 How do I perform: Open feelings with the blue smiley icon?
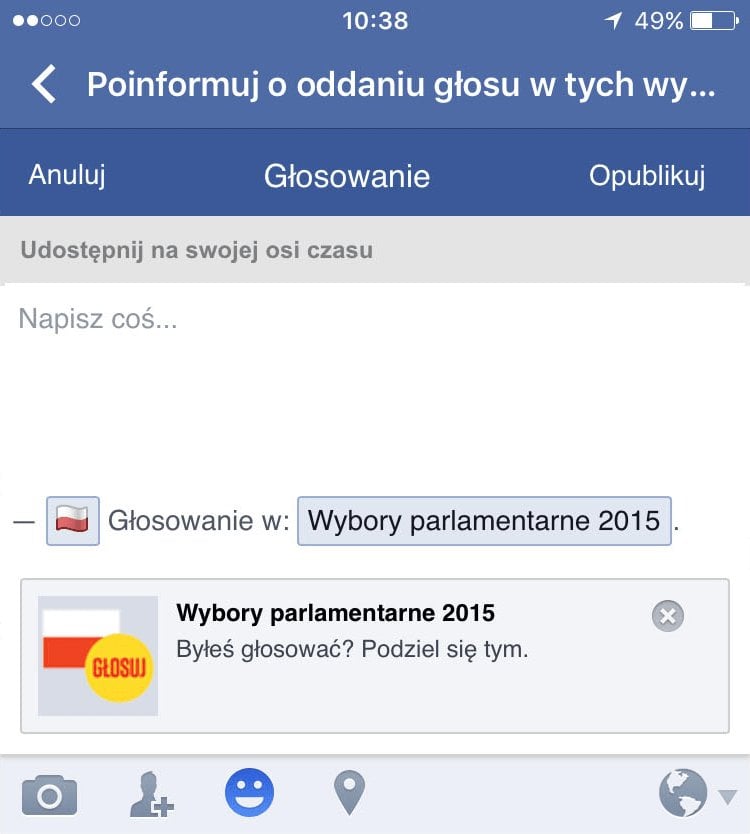click(x=250, y=794)
